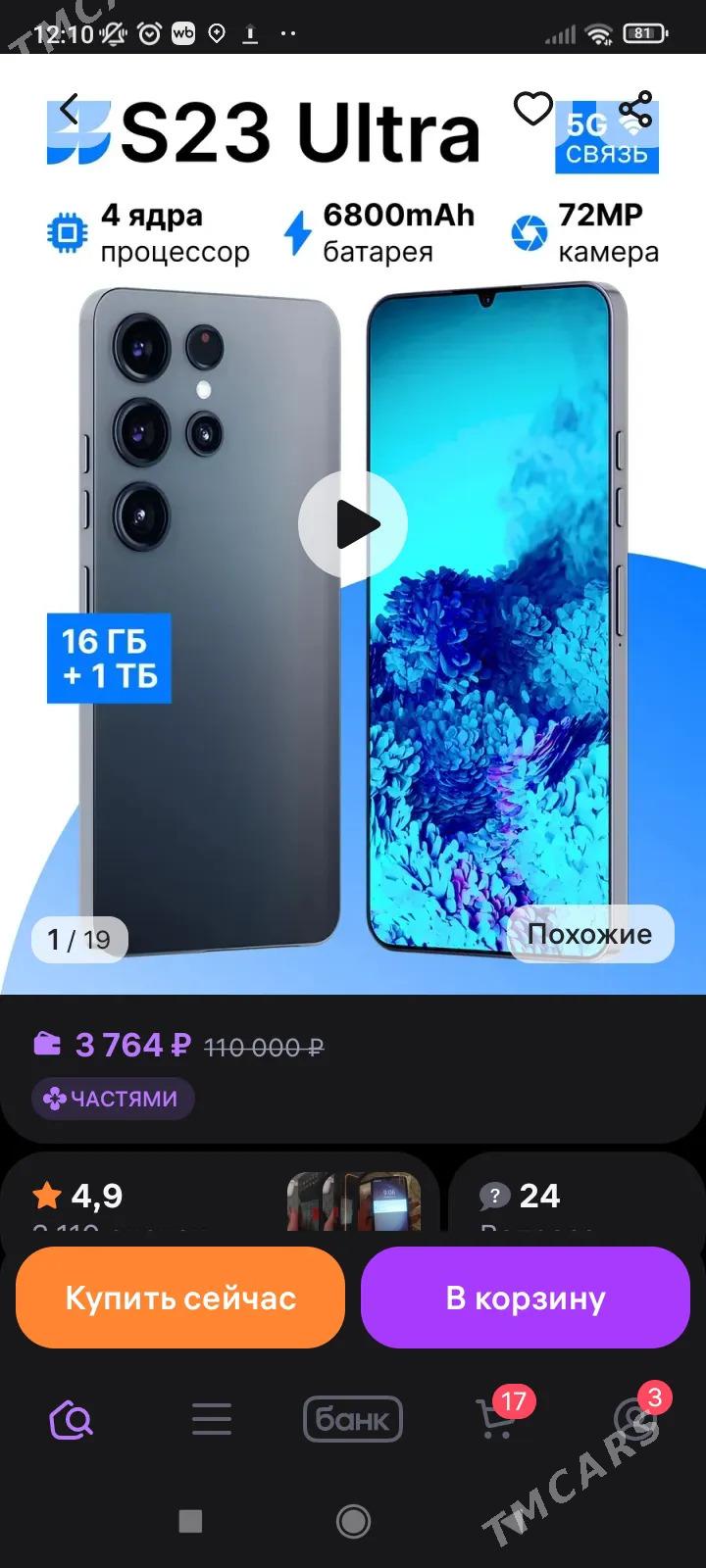Switch to the Банк tab
706x1568 pixels.
point(353,1419)
